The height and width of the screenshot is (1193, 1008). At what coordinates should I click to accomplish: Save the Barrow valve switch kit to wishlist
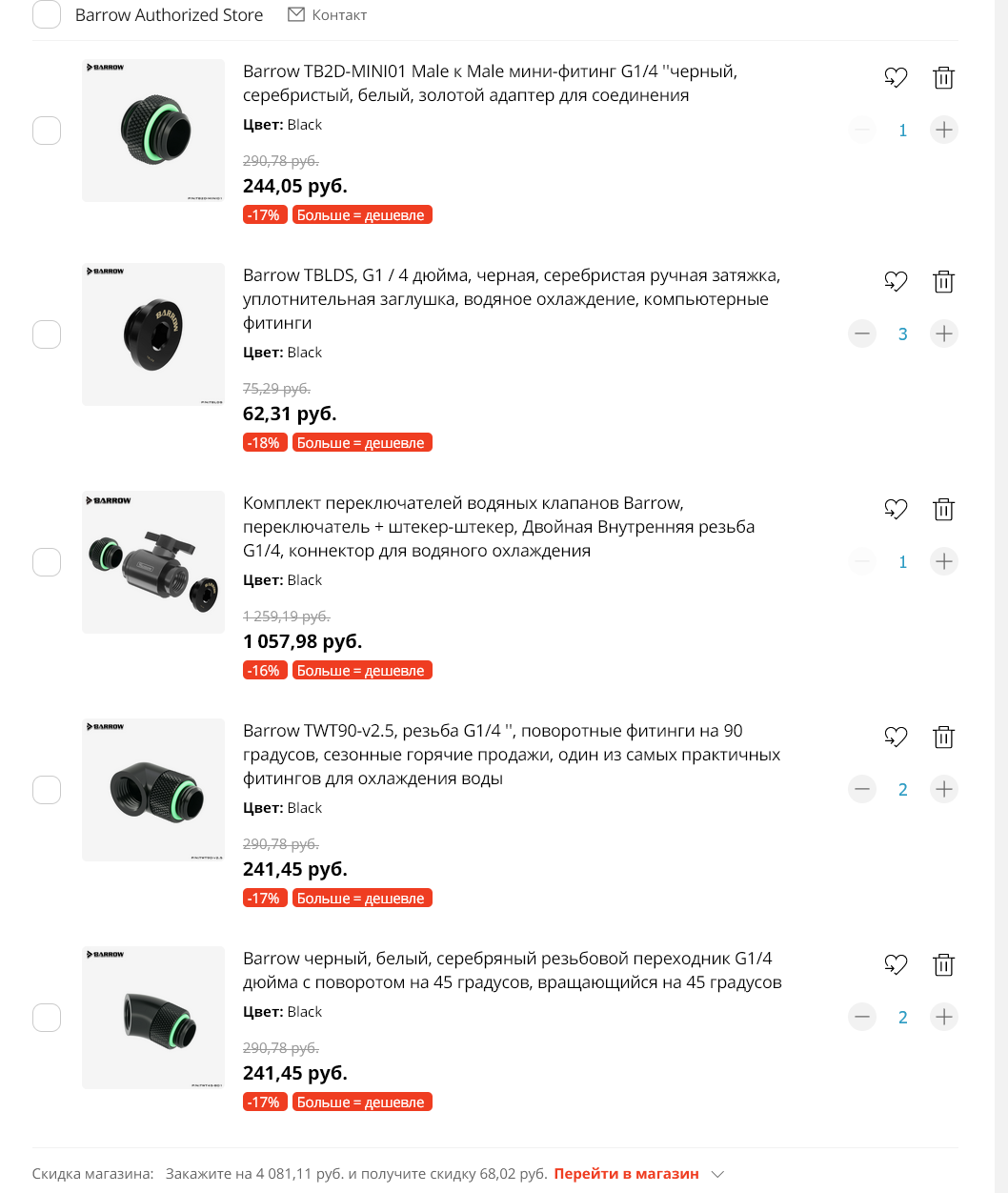pyautogui.click(x=896, y=510)
